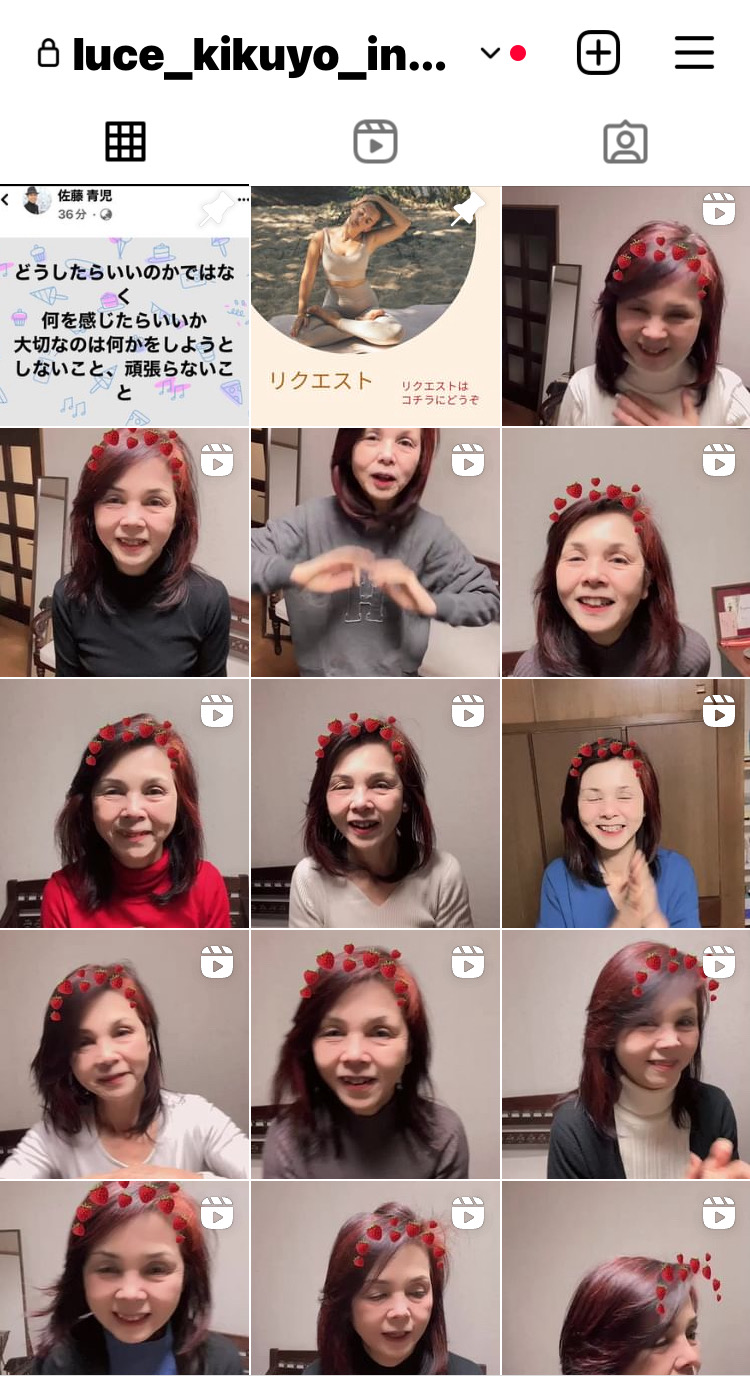
Task: Open the hamburger menu
Action: (694, 53)
